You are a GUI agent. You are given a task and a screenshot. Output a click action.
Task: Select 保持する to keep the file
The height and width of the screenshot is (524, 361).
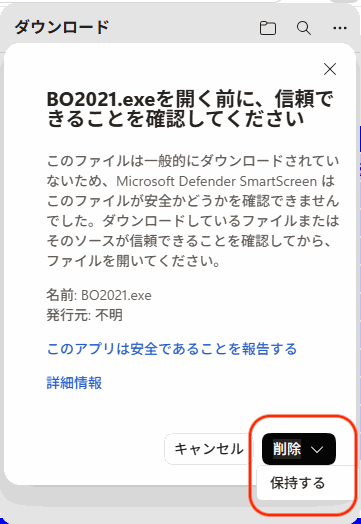(298, 483)
